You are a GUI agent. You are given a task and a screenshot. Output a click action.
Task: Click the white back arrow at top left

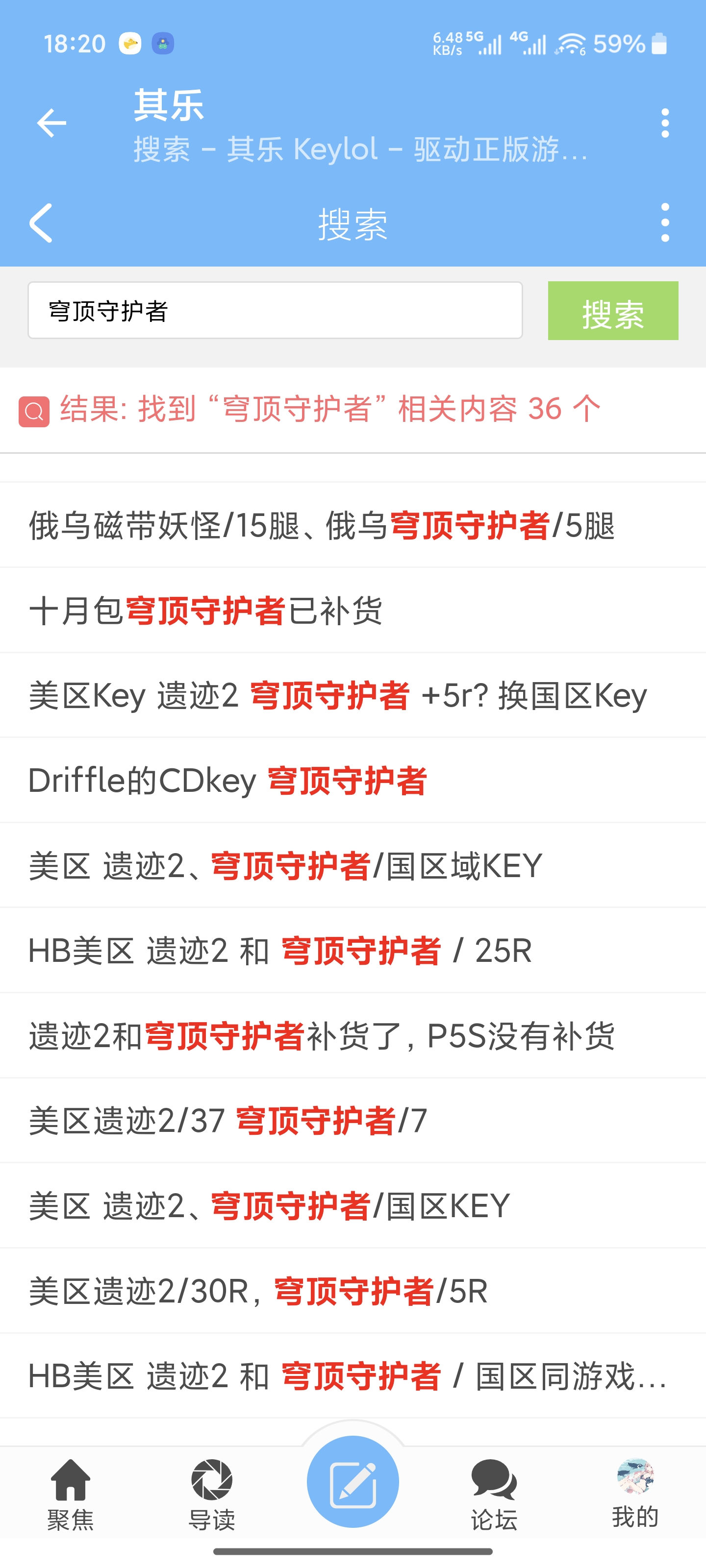[x=50, y=122]
